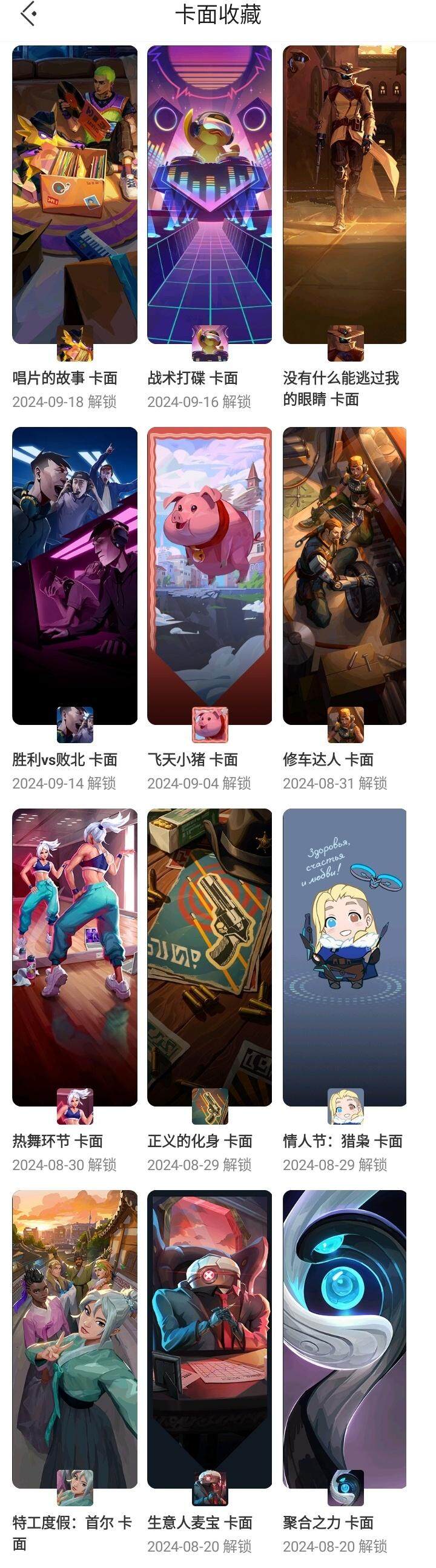View the 情人节：猎枭 card

click(x=345, y=957)
